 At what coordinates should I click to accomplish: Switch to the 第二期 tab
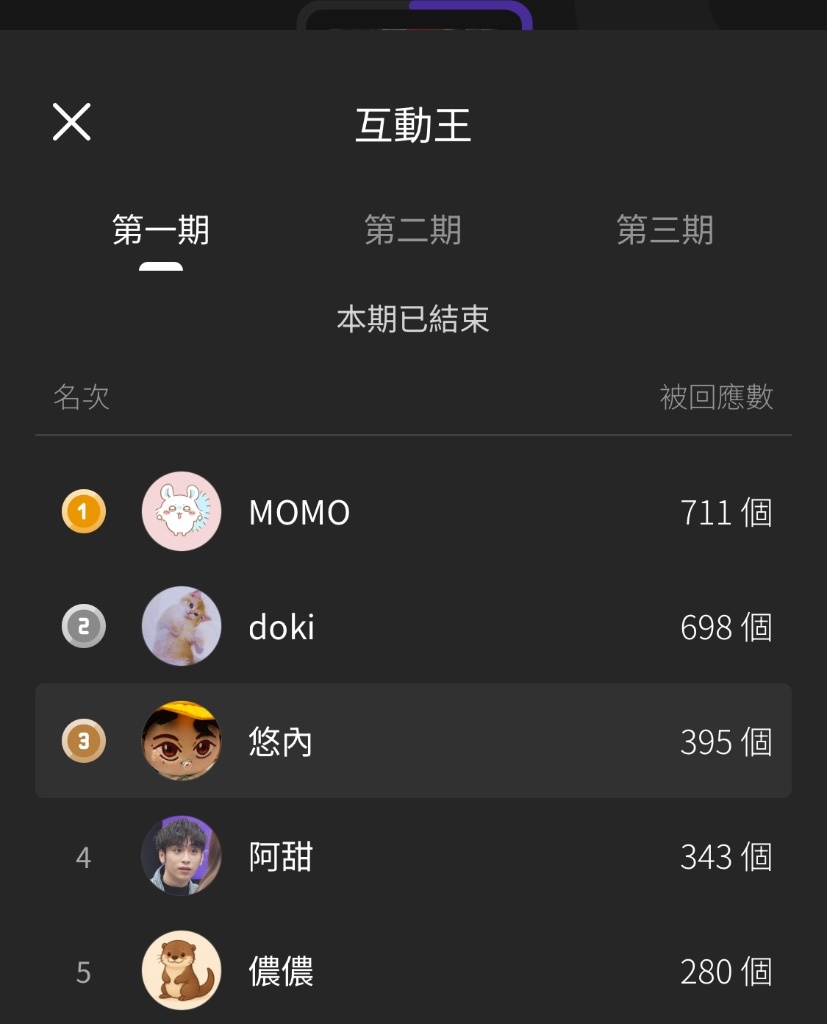point(413,231)
